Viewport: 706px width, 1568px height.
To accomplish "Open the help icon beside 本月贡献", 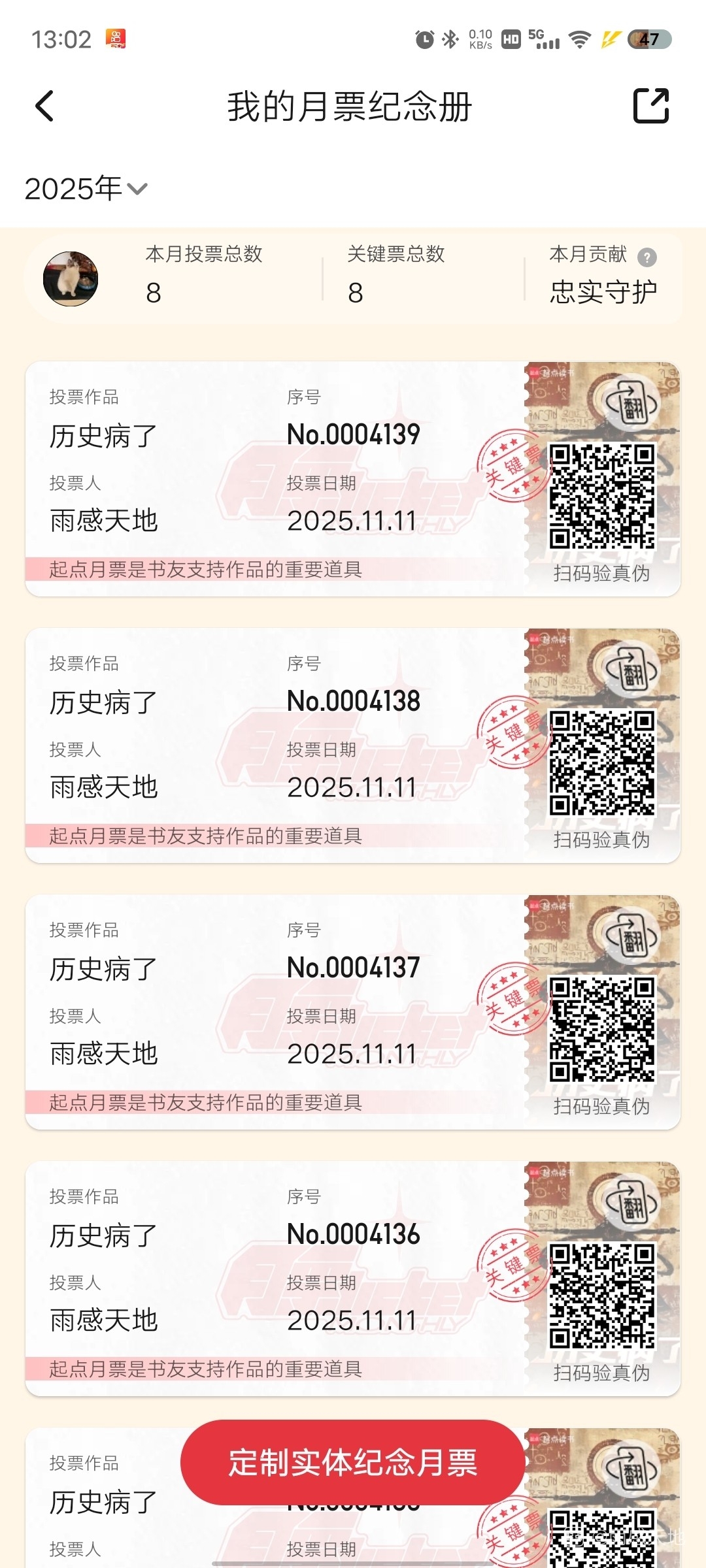I will coord(647,257).
